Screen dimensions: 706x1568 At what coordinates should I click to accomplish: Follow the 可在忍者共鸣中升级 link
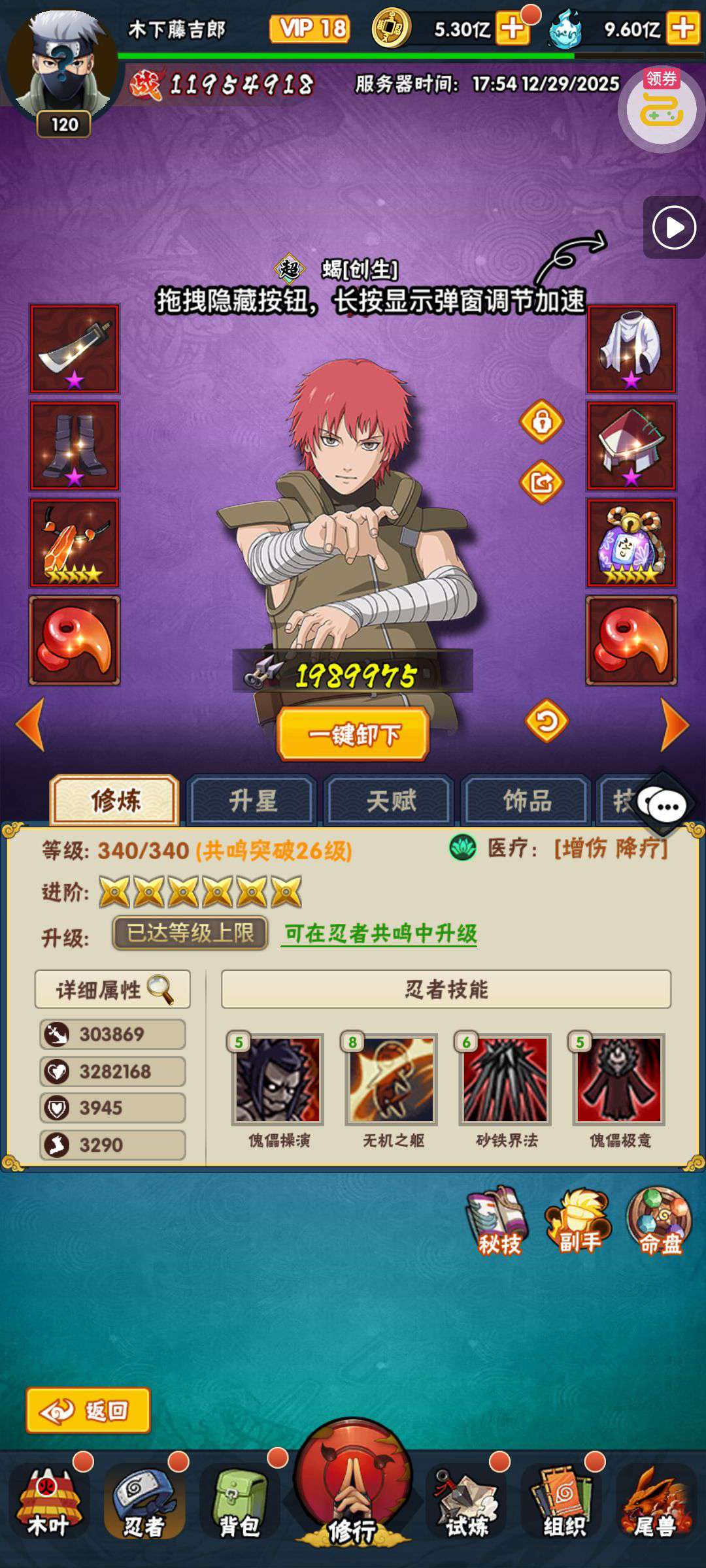(380, 933)
